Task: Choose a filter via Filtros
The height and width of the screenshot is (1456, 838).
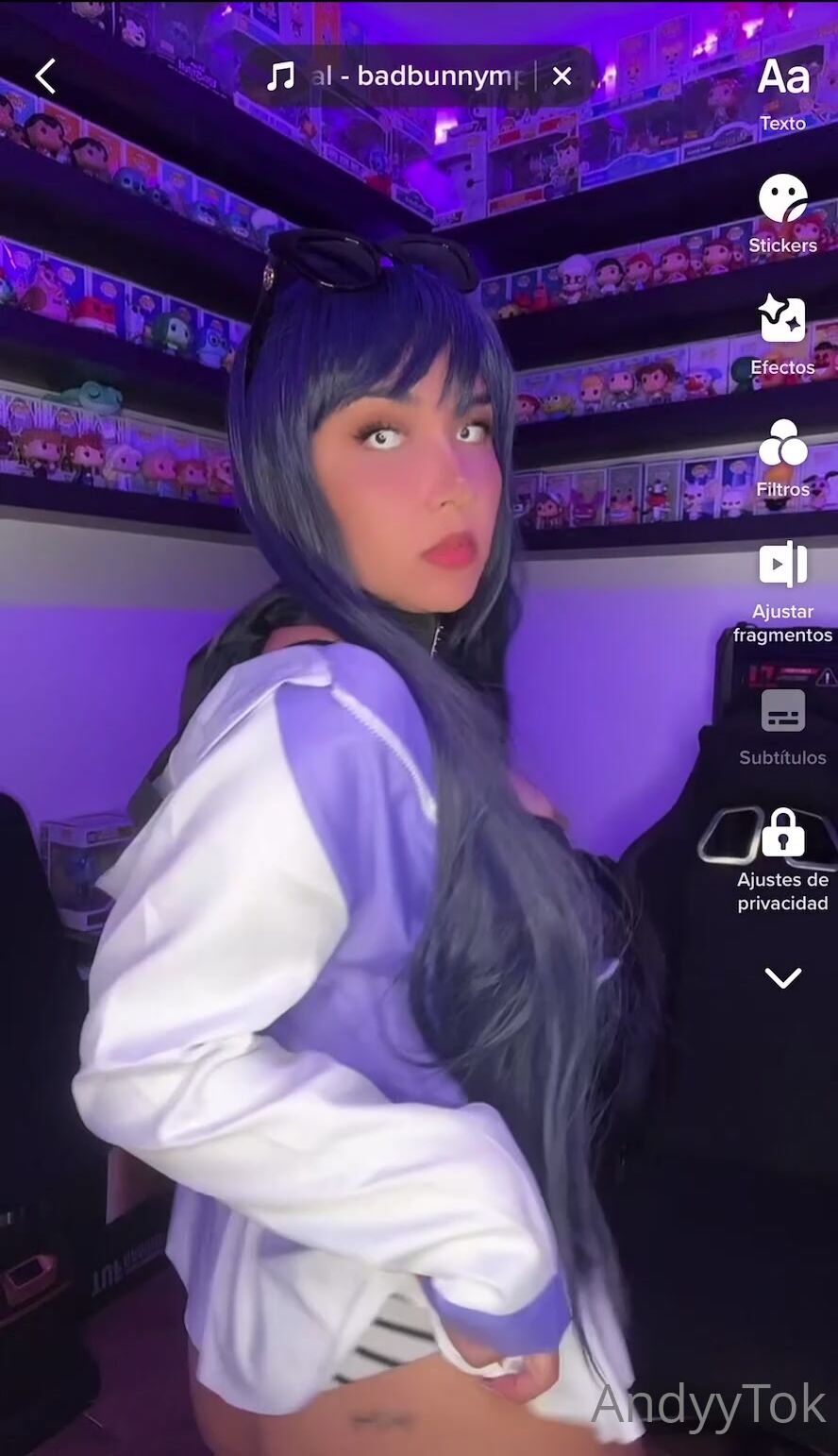Action: [x=782, y=457]
